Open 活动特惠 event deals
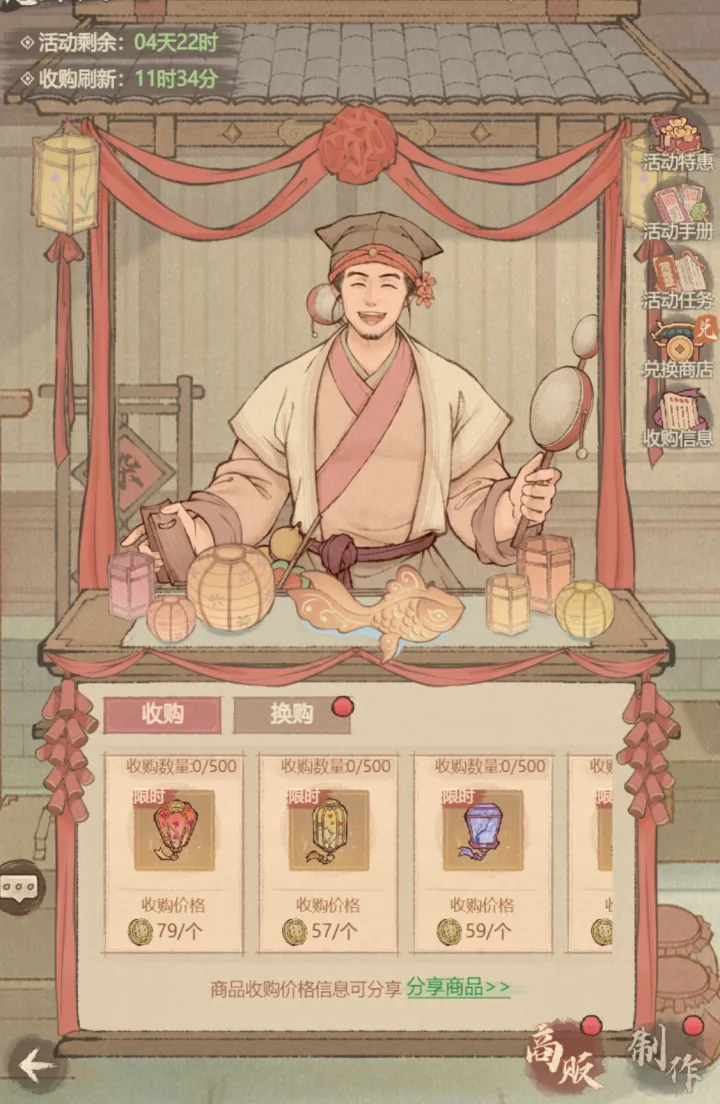Screen dimensions: 720x1104 678,143
